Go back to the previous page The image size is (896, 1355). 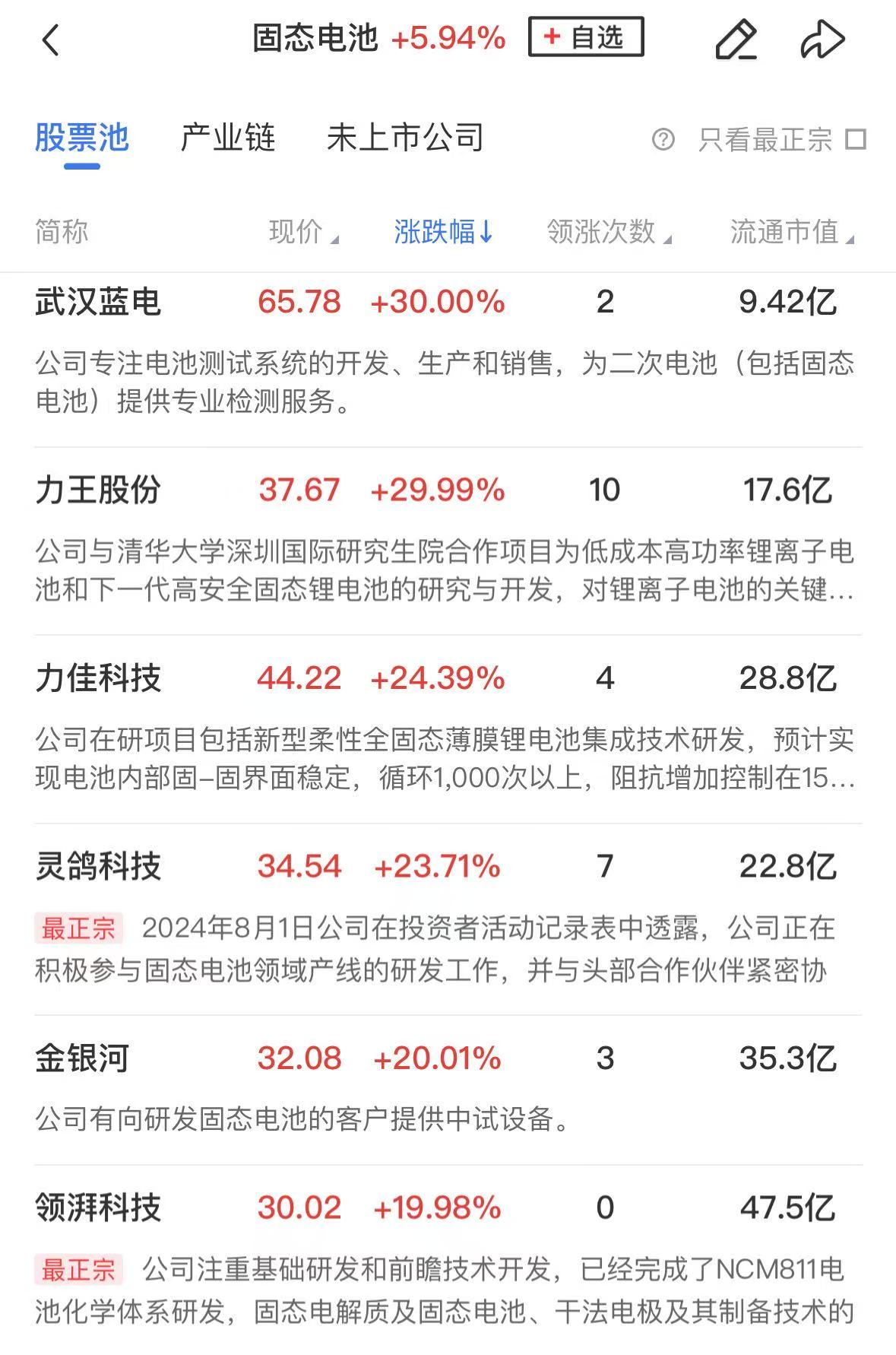click(x=51, y=40)
